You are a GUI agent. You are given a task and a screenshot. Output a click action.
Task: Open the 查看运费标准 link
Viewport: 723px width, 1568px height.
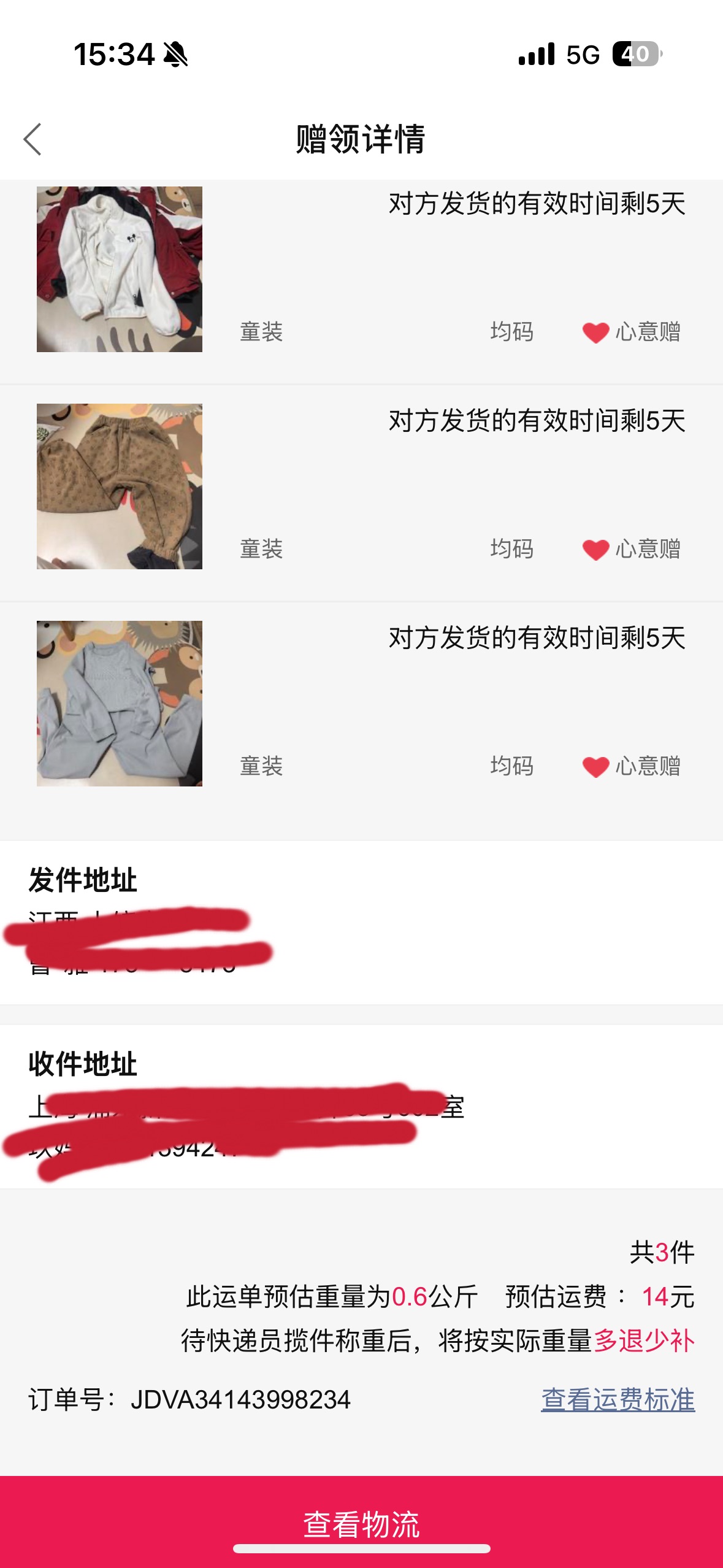point(618,1400)
